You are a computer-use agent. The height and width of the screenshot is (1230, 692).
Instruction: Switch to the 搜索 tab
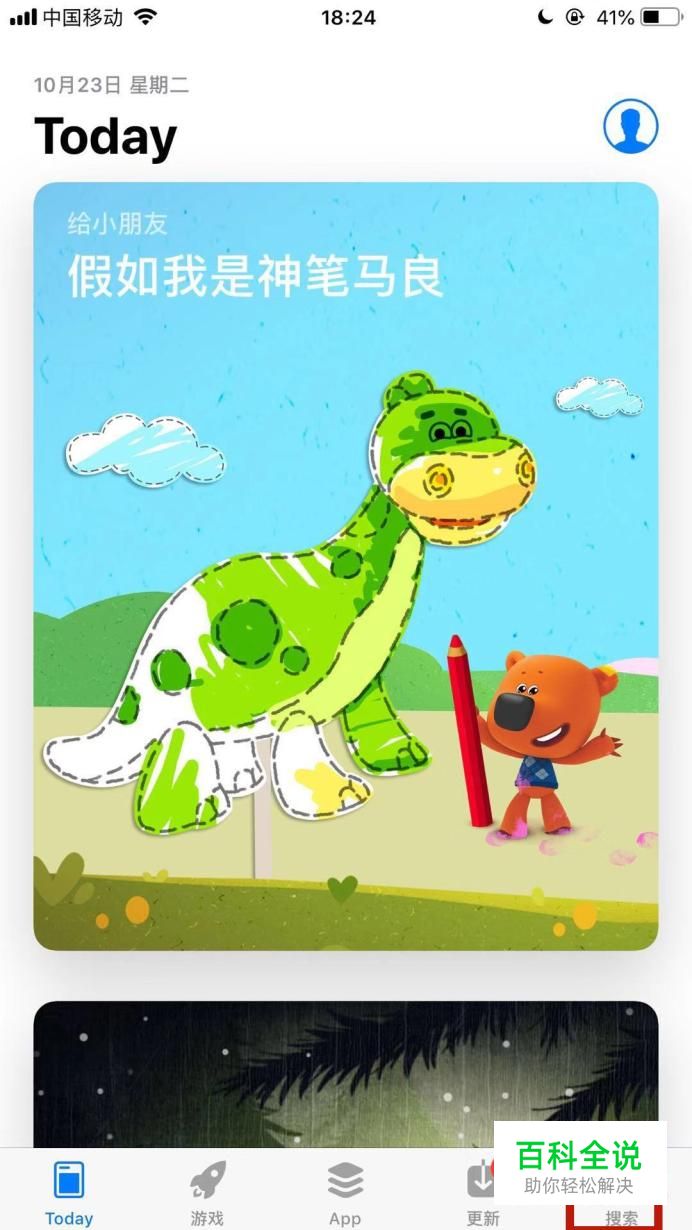[620, 1214]
